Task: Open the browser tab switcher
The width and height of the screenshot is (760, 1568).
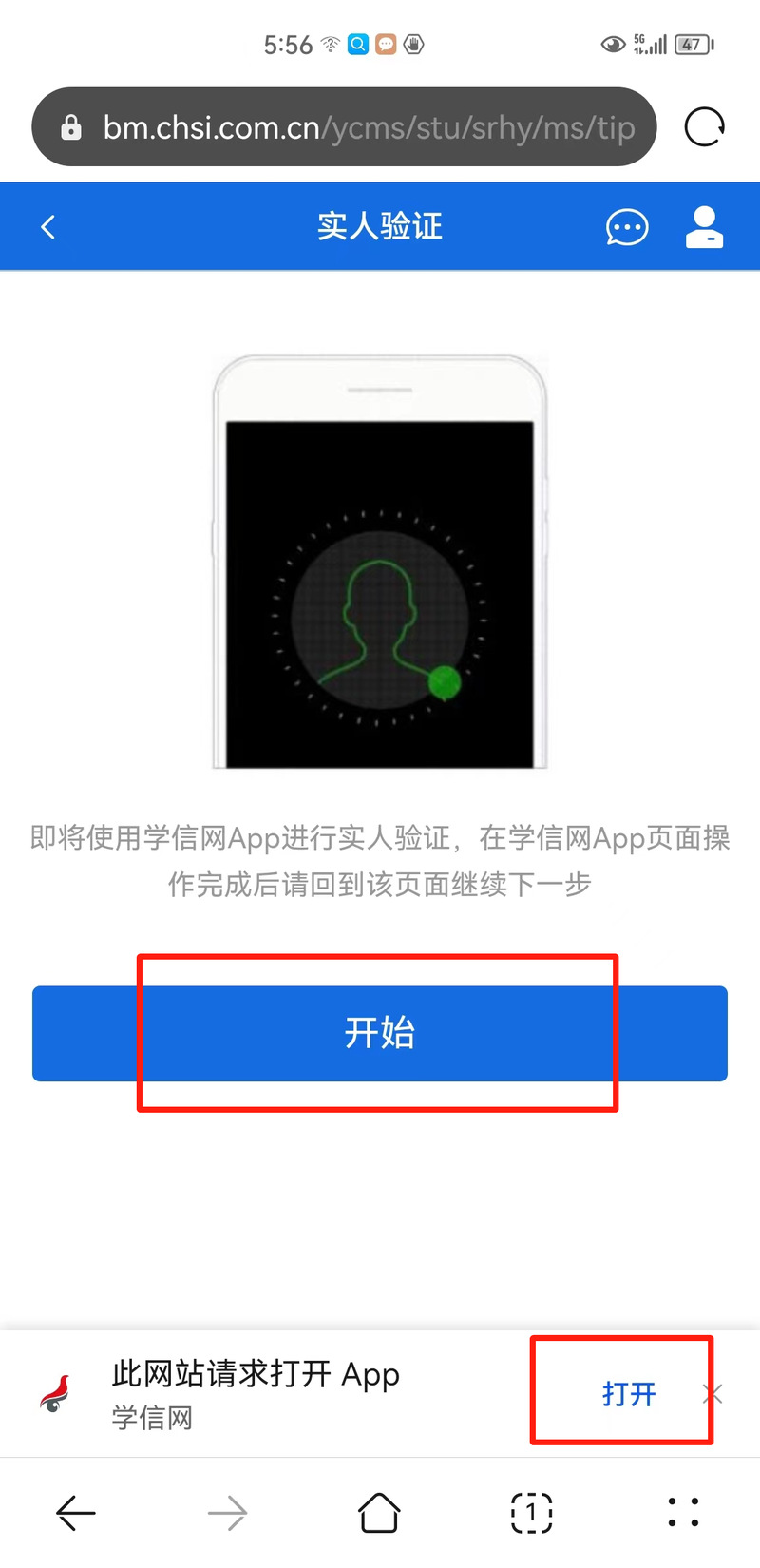Action: pos(531,1512)
